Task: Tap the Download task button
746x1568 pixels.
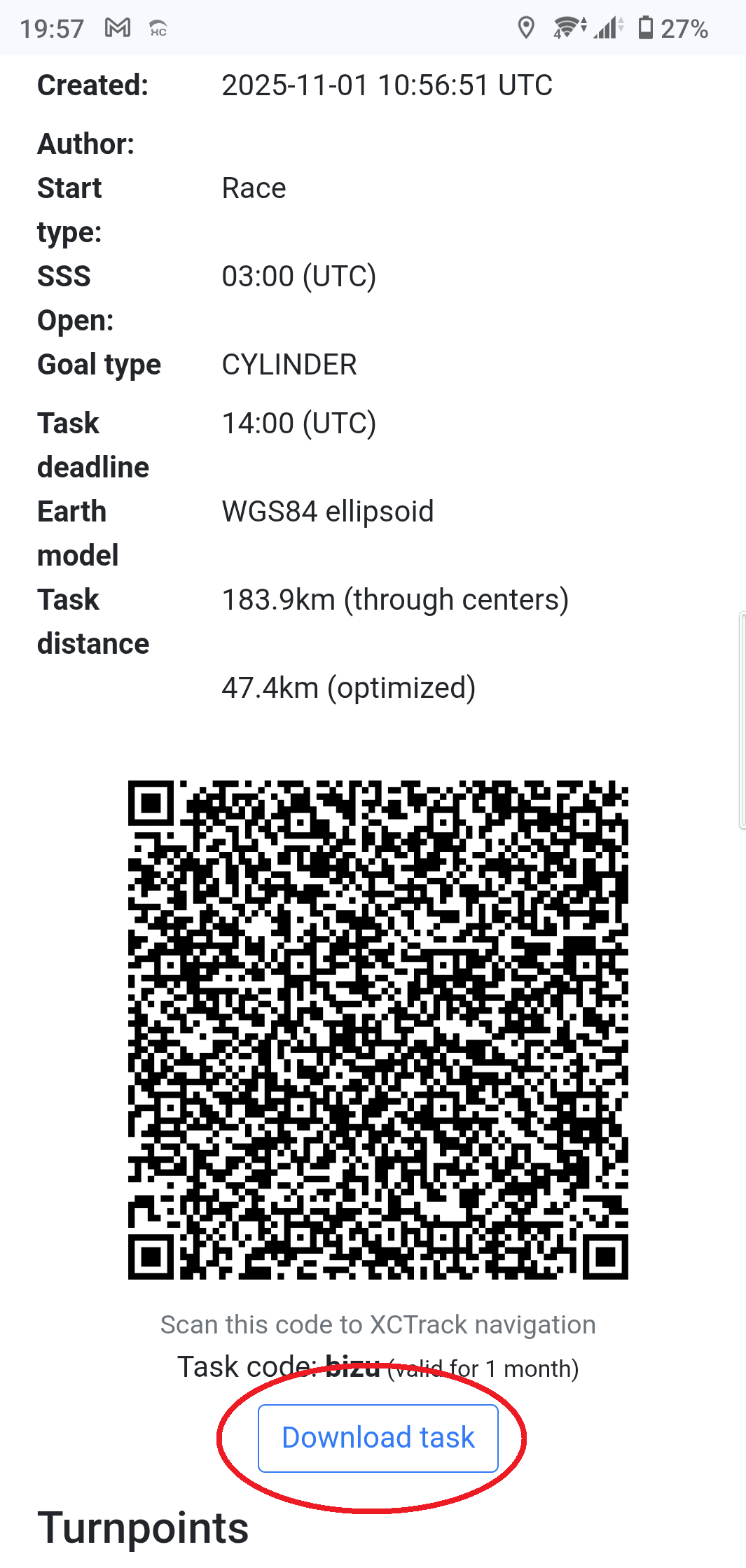Action: coord(378,1438)
